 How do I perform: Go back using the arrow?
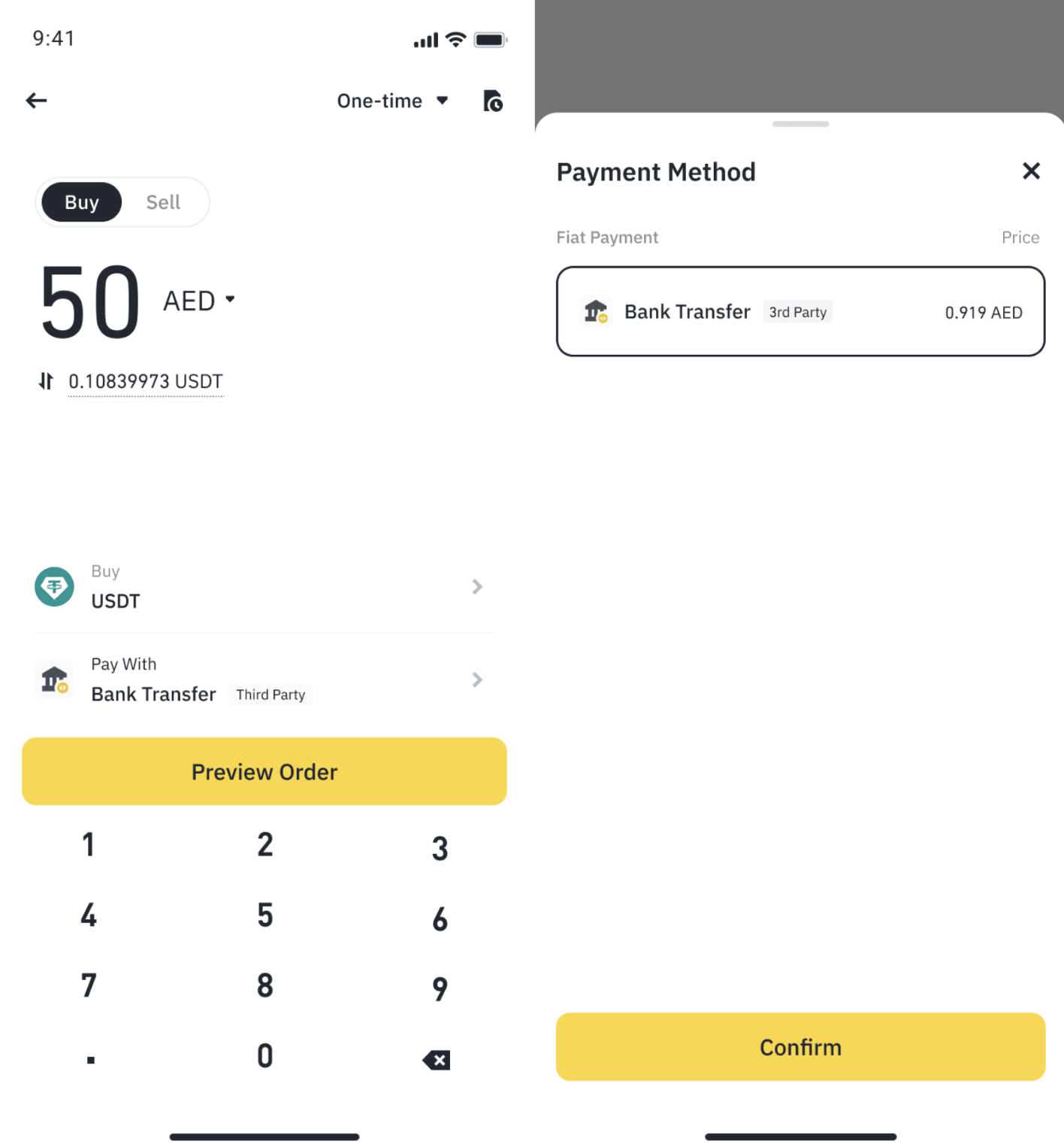pyautogui.click(x=36, y=101)
